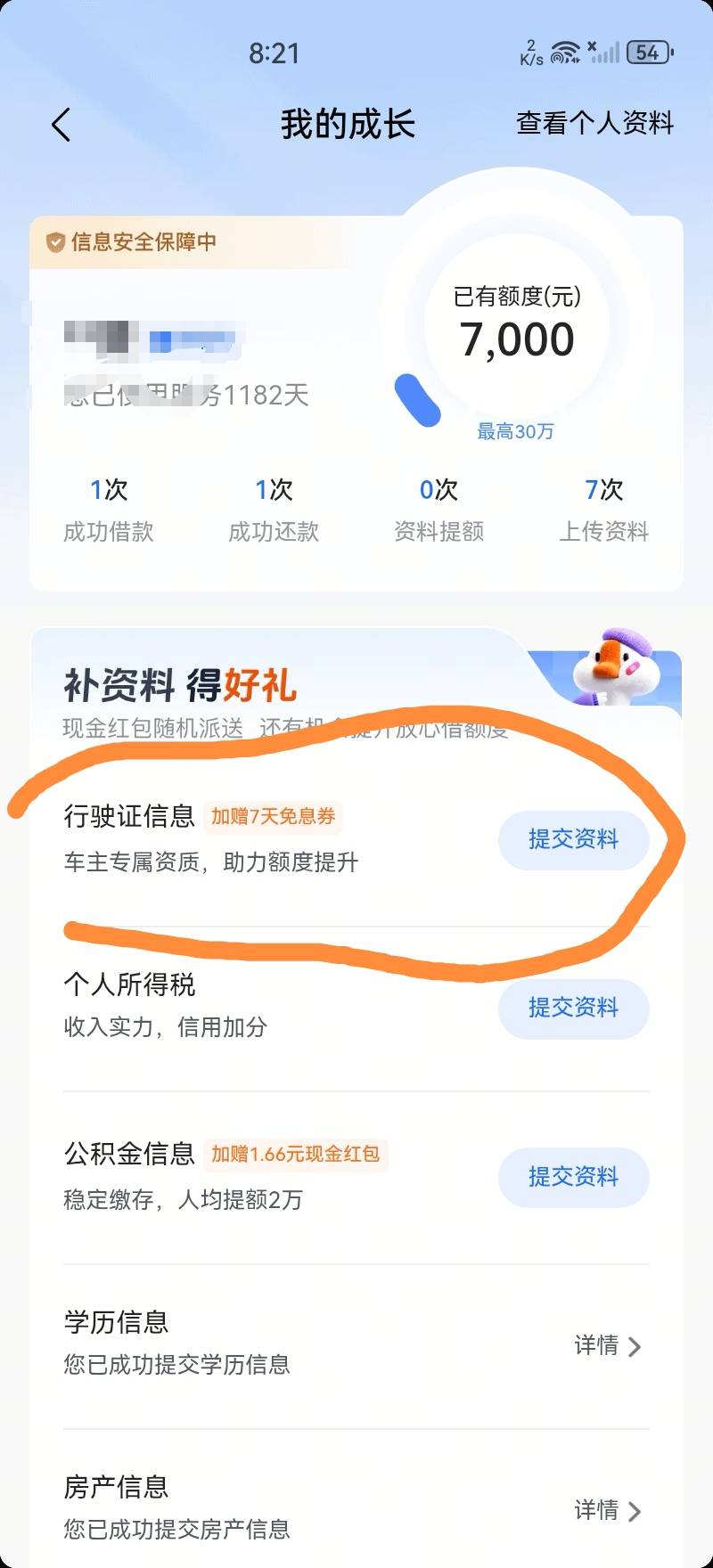Screen dimensions: 713x1568
Task: View 详情 of 房产信息
Action: 608,1510
